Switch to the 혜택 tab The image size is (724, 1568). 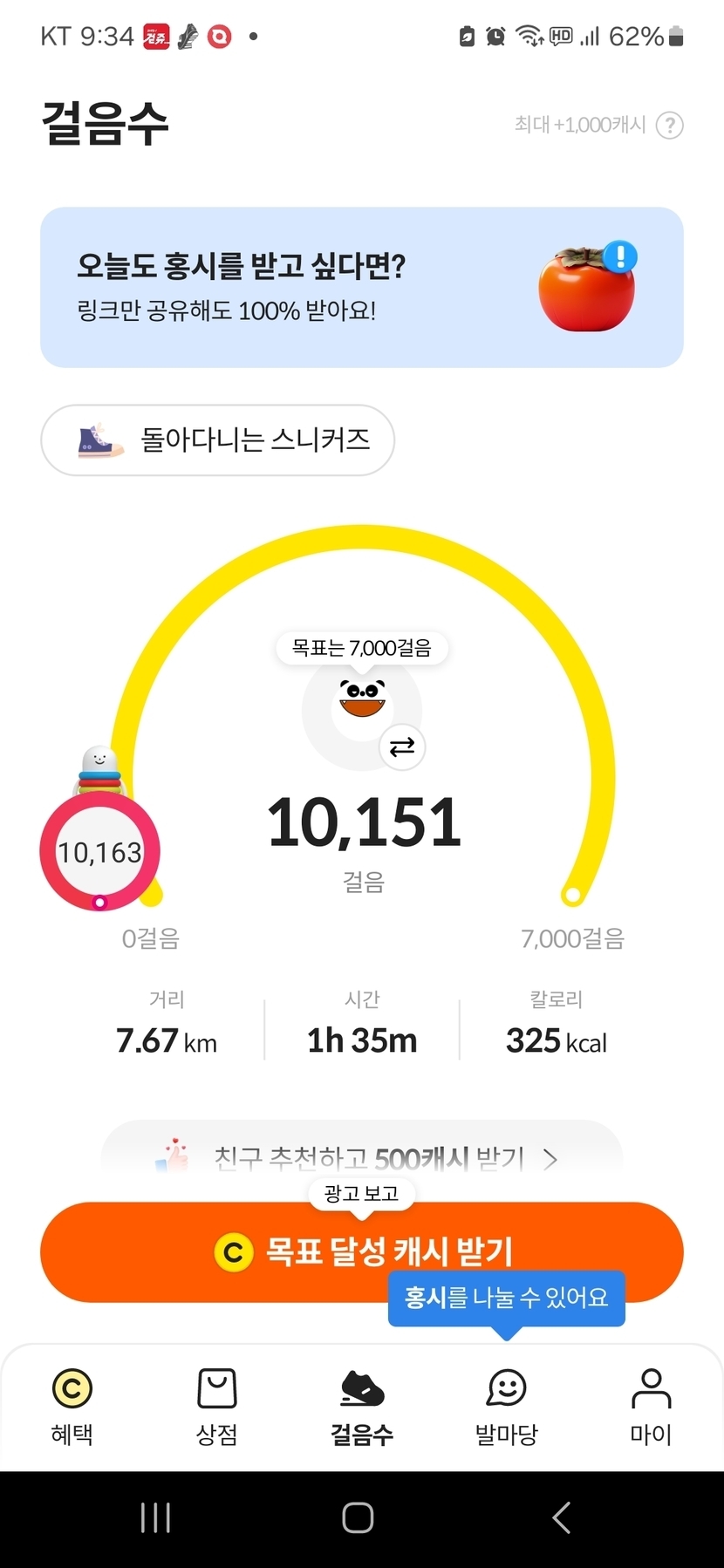point(72,1407)
